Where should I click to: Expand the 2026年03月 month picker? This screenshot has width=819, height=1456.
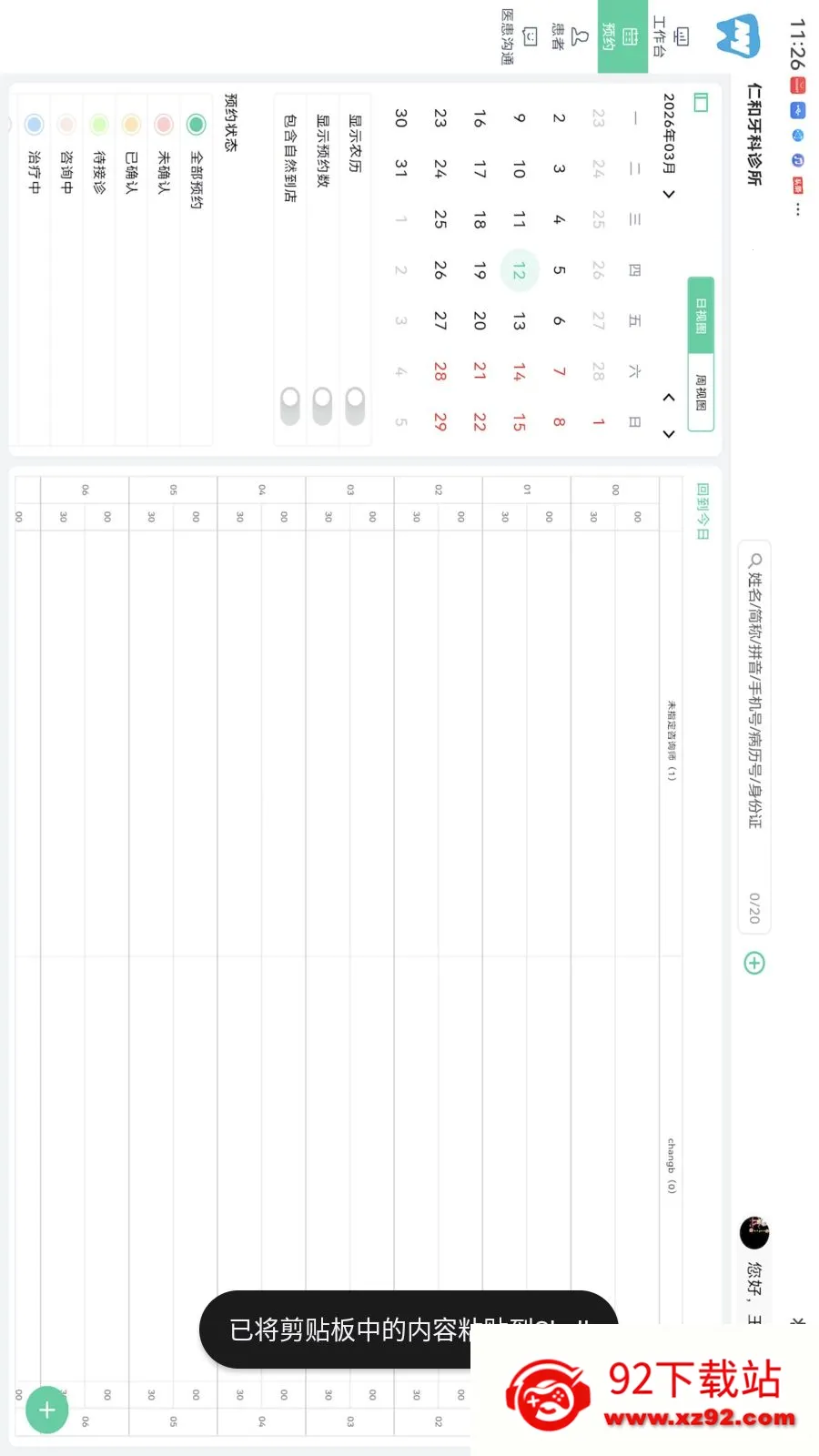click(x=669, y=146)
